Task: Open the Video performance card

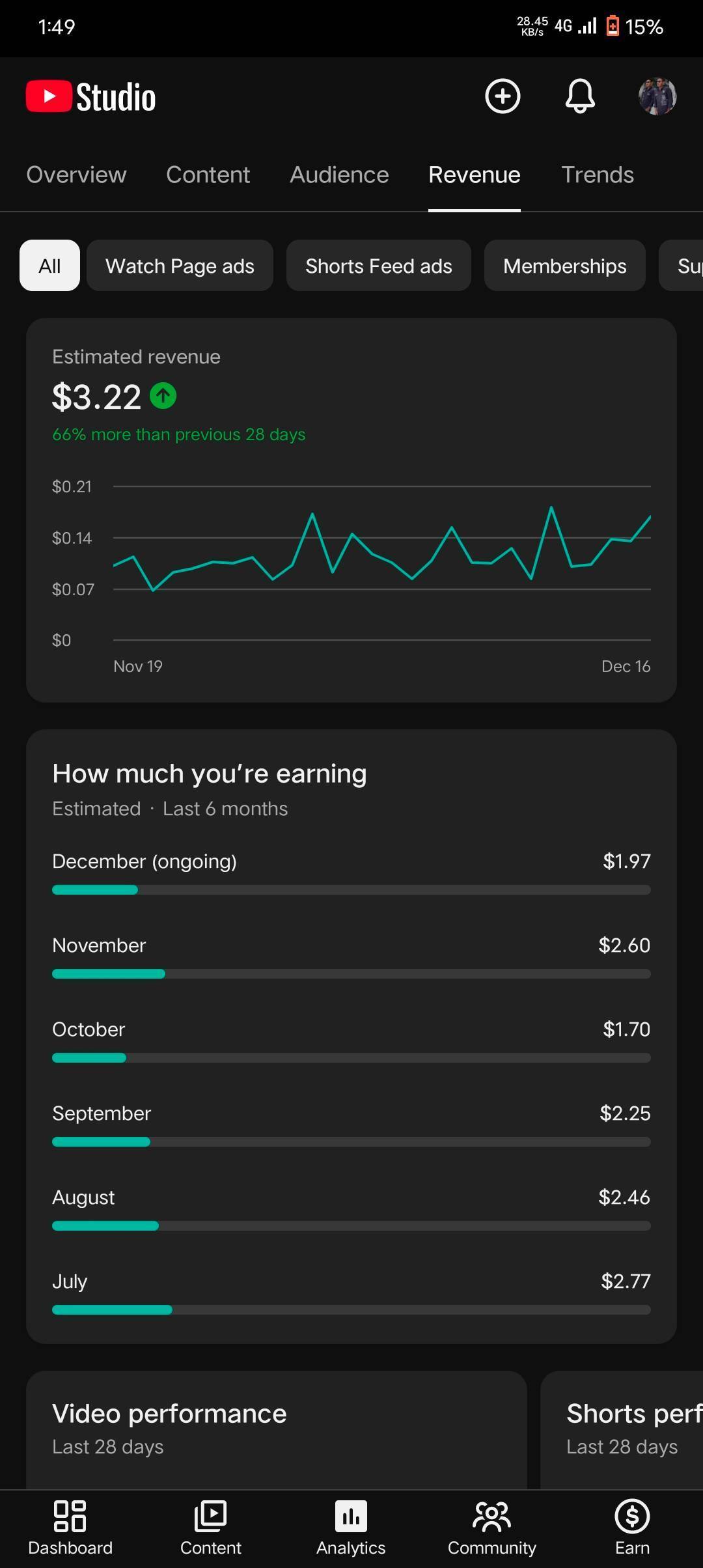Action: tap(276, 1429)
